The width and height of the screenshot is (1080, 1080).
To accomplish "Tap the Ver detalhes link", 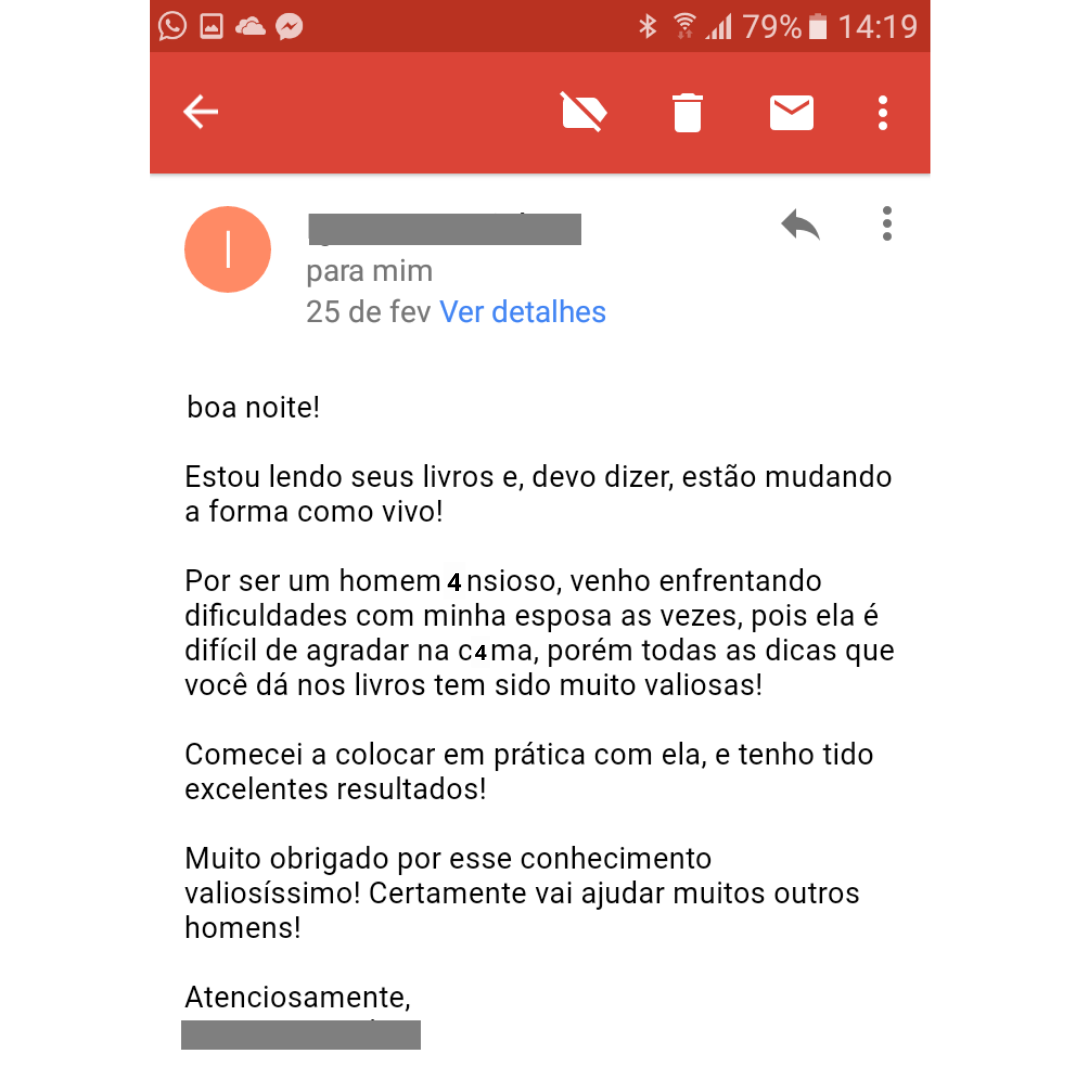I will click(x=523, y=312).
